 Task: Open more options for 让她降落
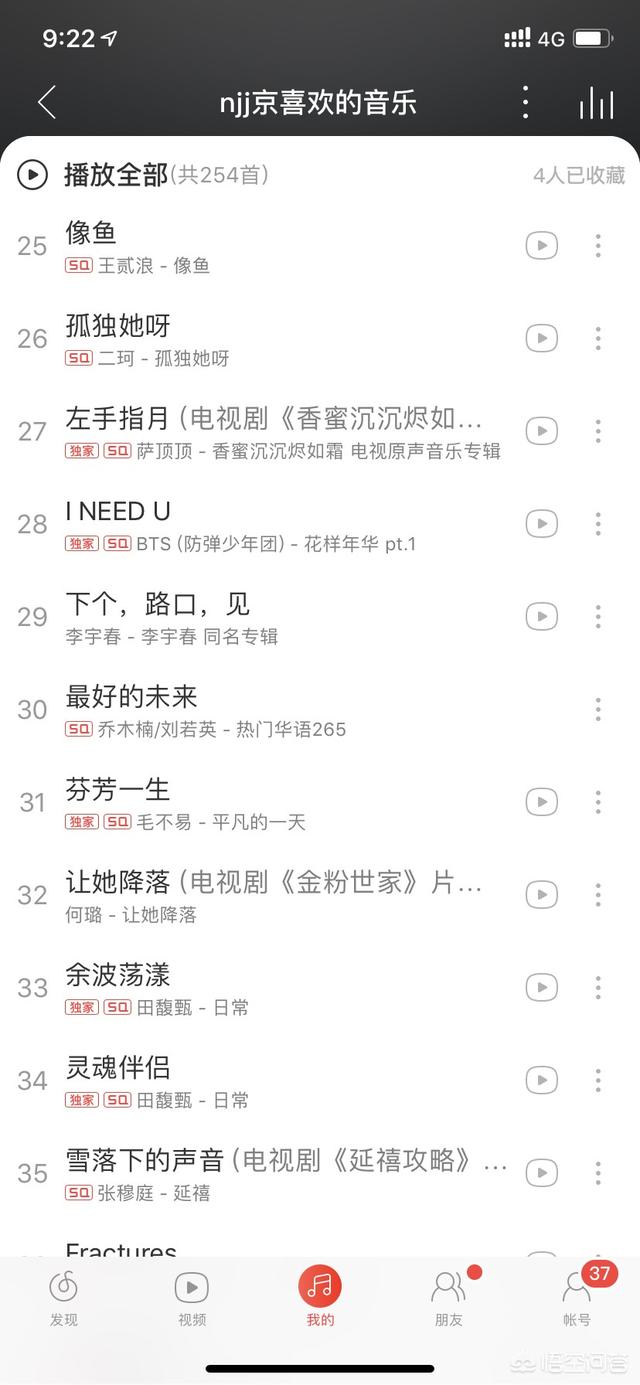point(598,894)
